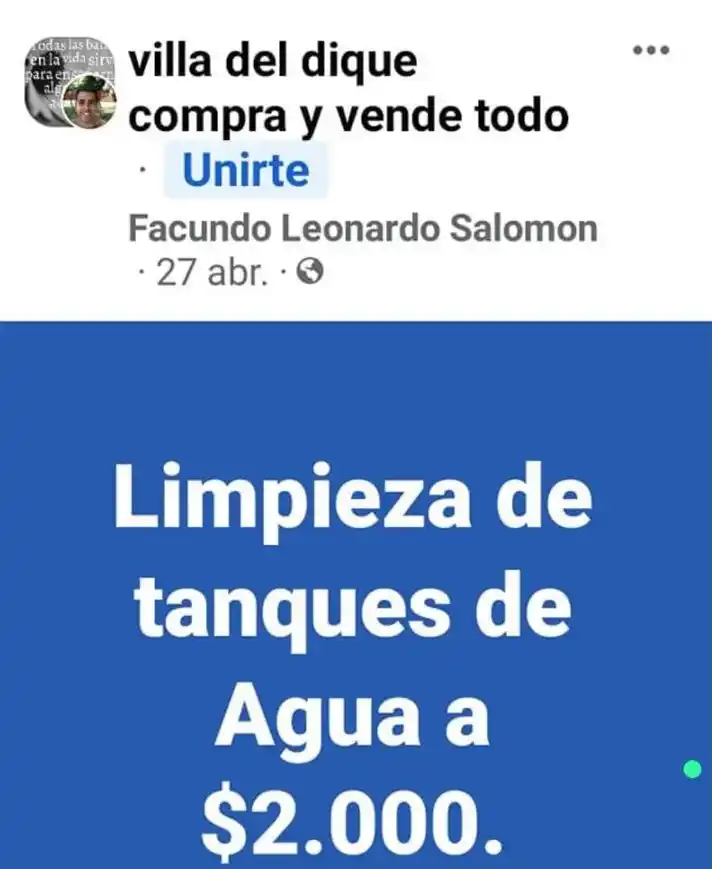Image resolution: width=712 pixels, height=869 pixels.
Task: Open the post's three-dot overflow menu
Action: [x=651, y=51]
